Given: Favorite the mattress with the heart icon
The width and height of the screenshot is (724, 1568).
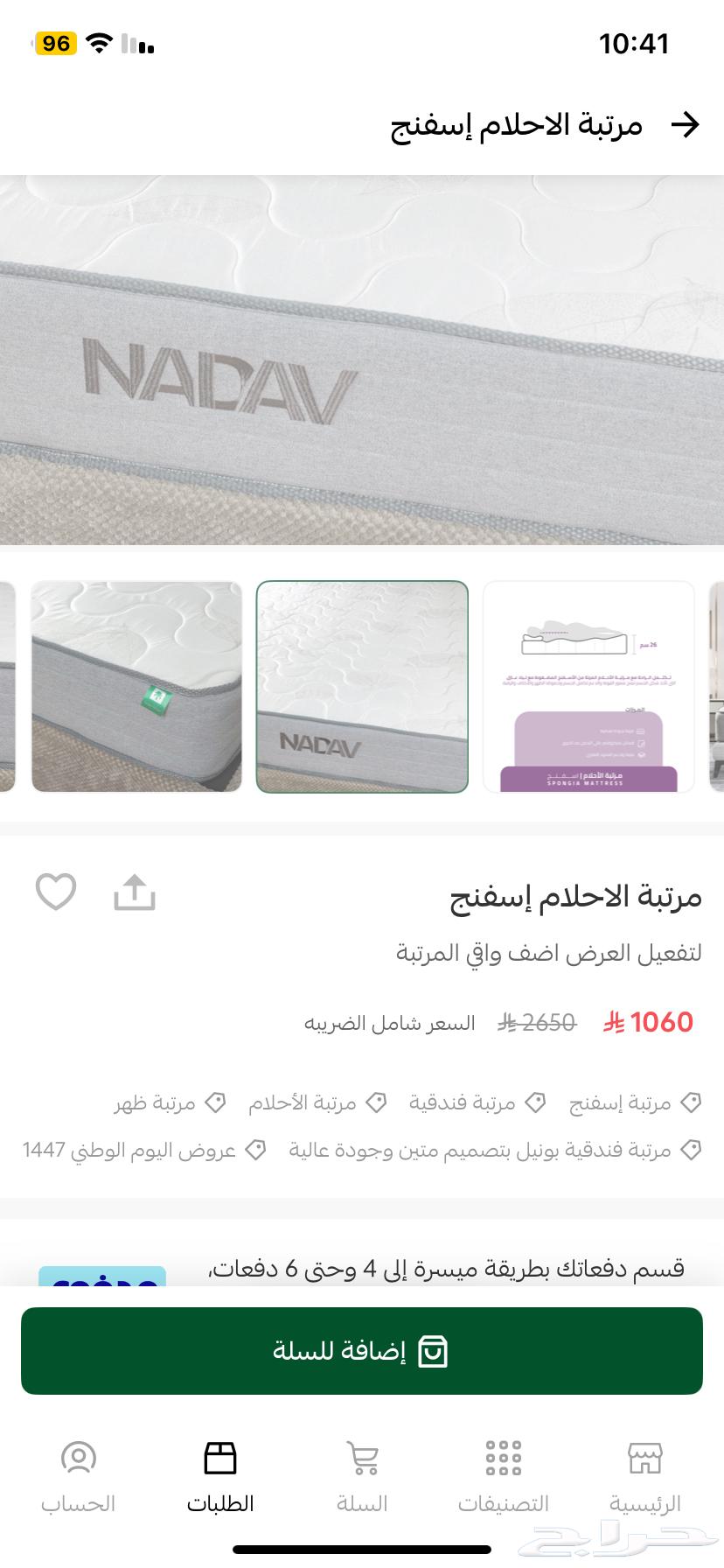Looking at the screenshot, I should pyautogui.click(x=55, y=892).
